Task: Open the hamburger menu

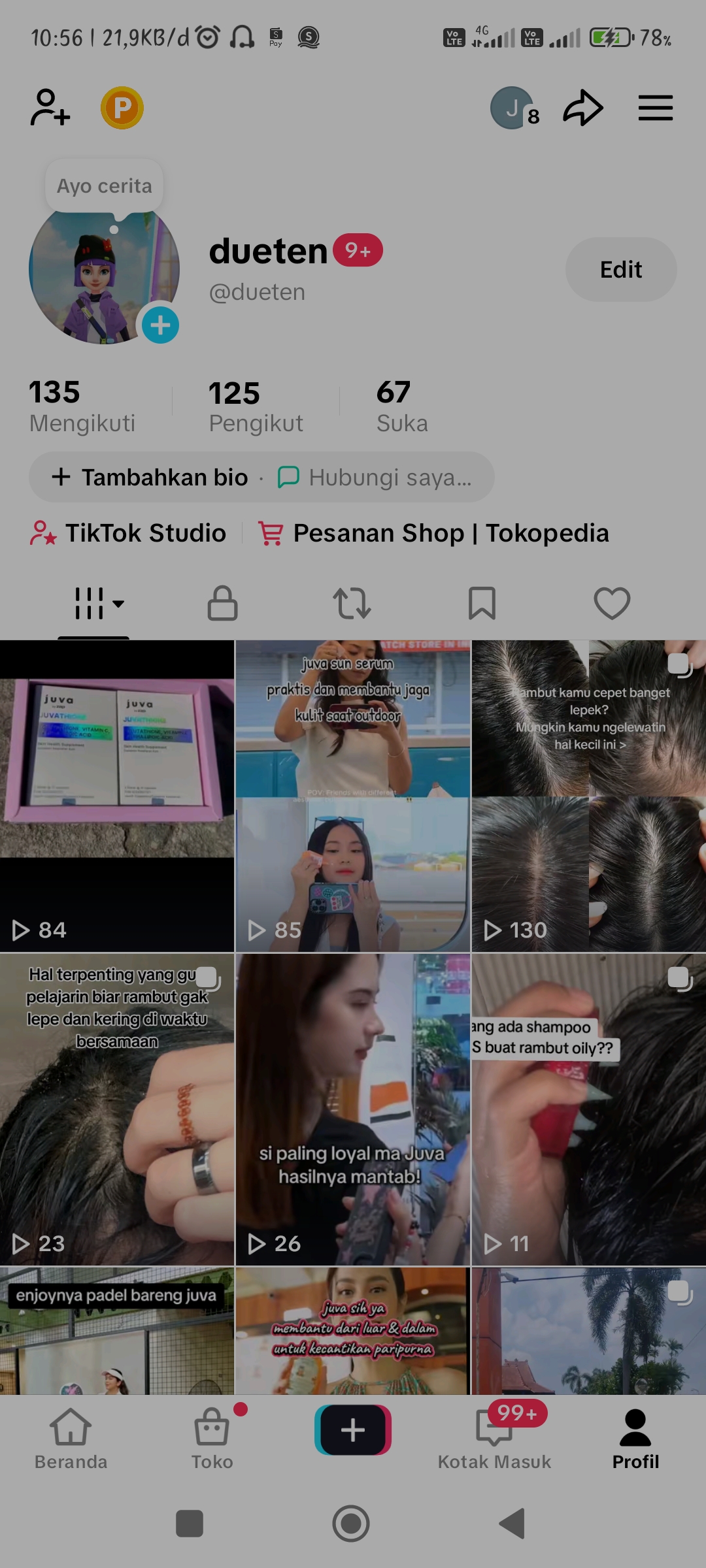Action: click(655, 108)
